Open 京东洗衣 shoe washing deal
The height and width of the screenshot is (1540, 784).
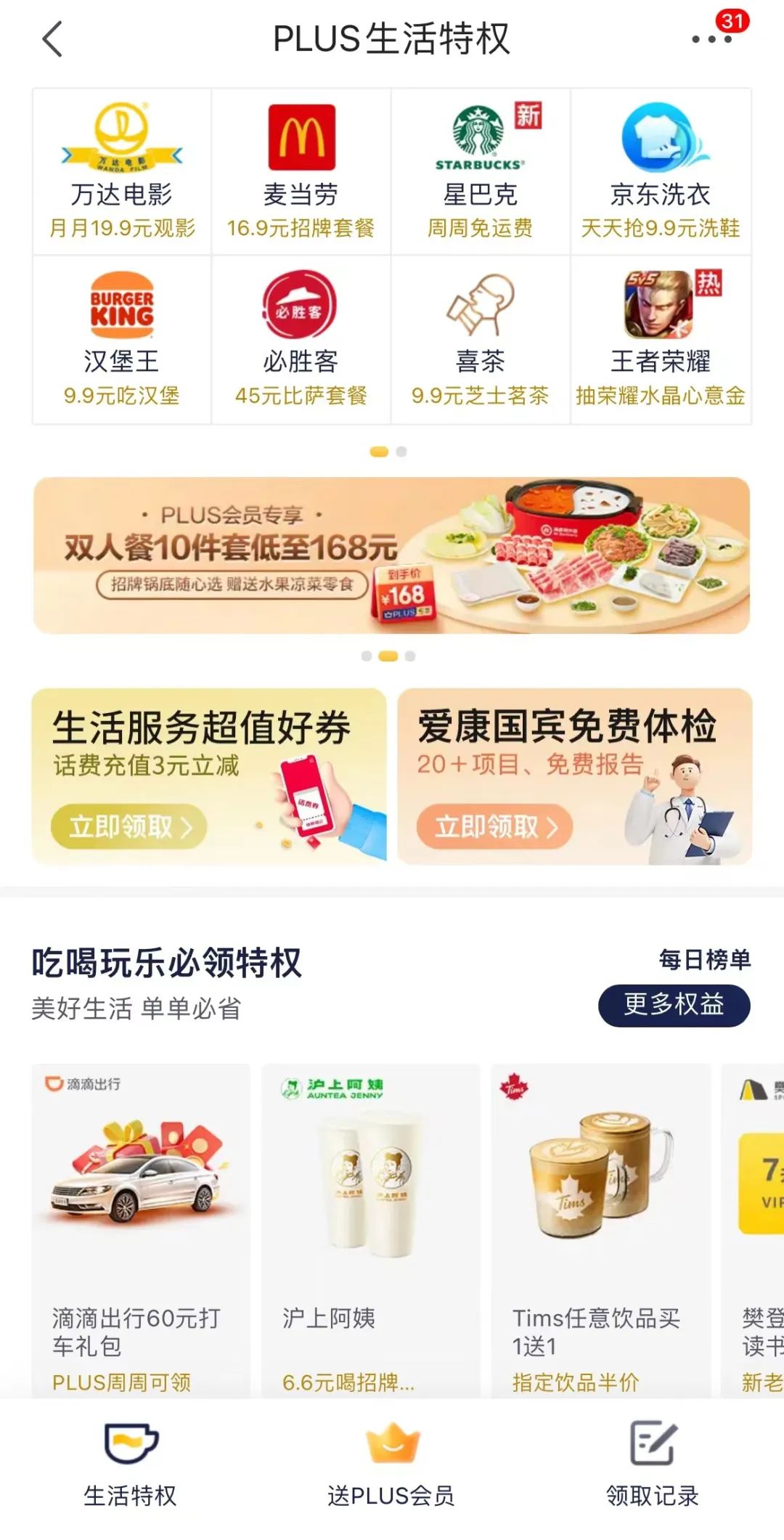661,172
